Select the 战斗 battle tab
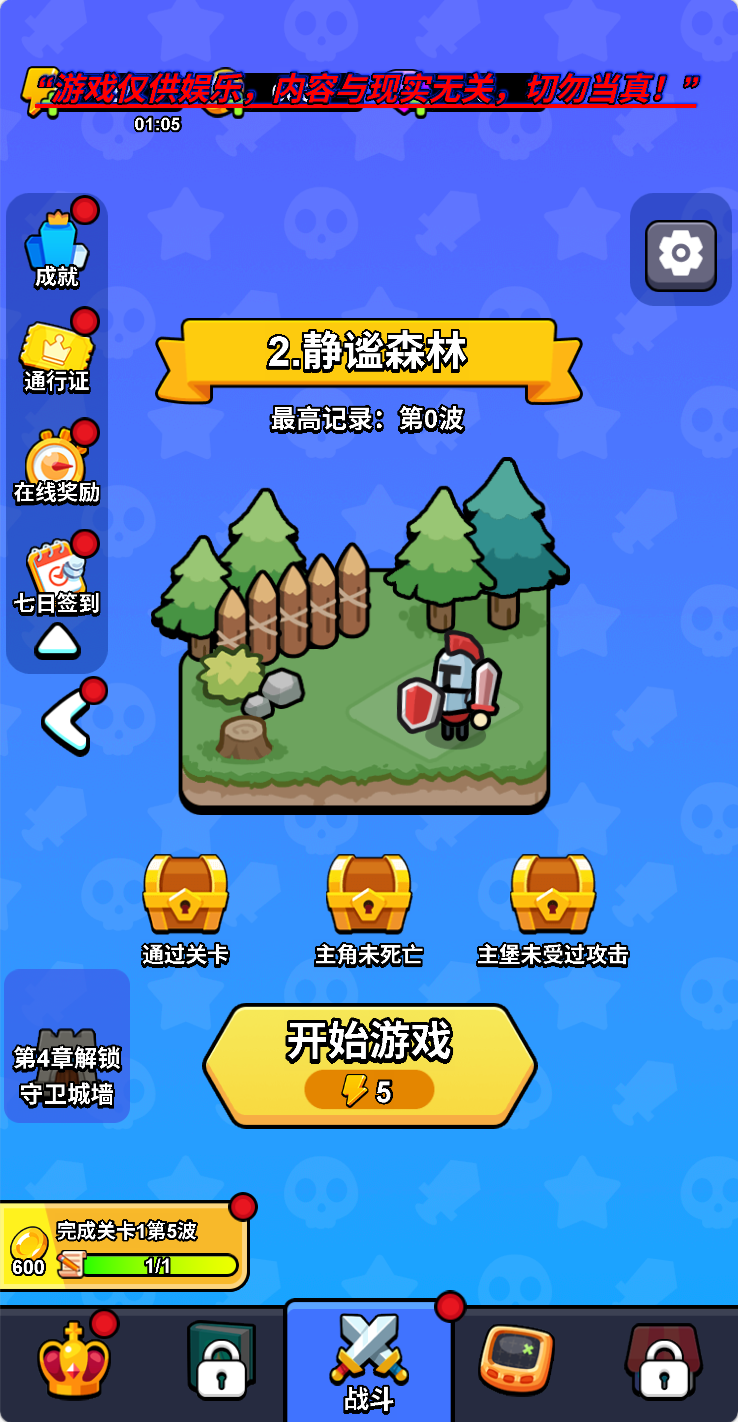738x1422 pixels. (369, 1362)
